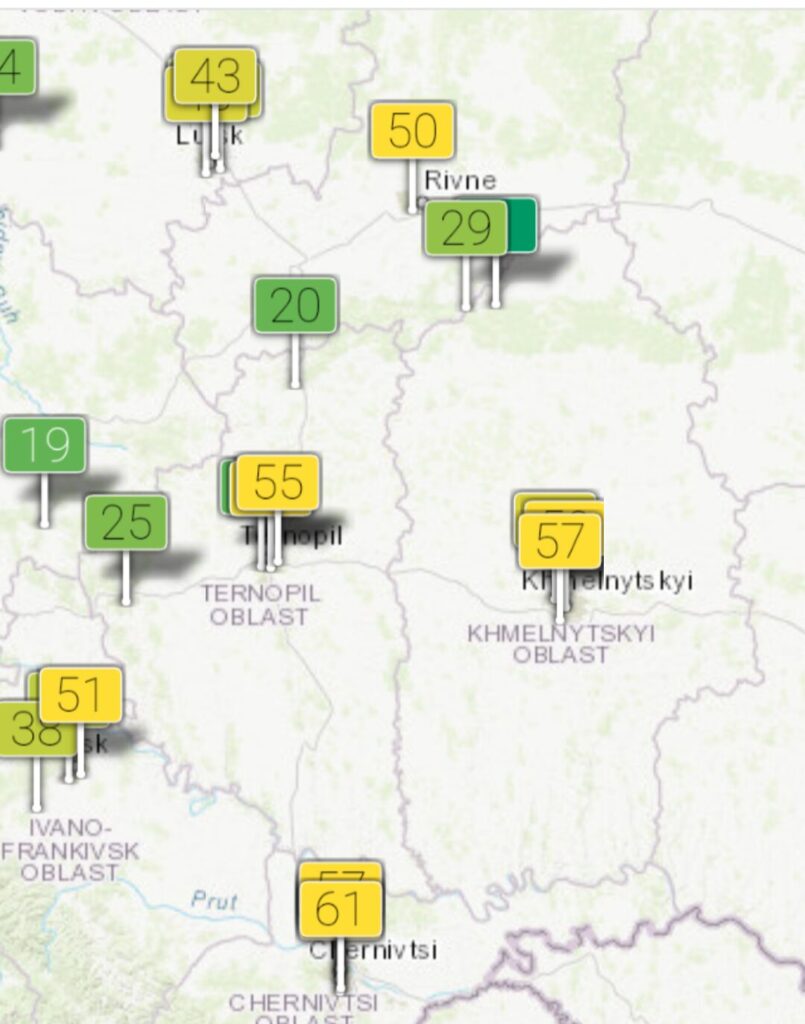
Task: Tap the green 29 air quality marker
Action: coord(465,229)
